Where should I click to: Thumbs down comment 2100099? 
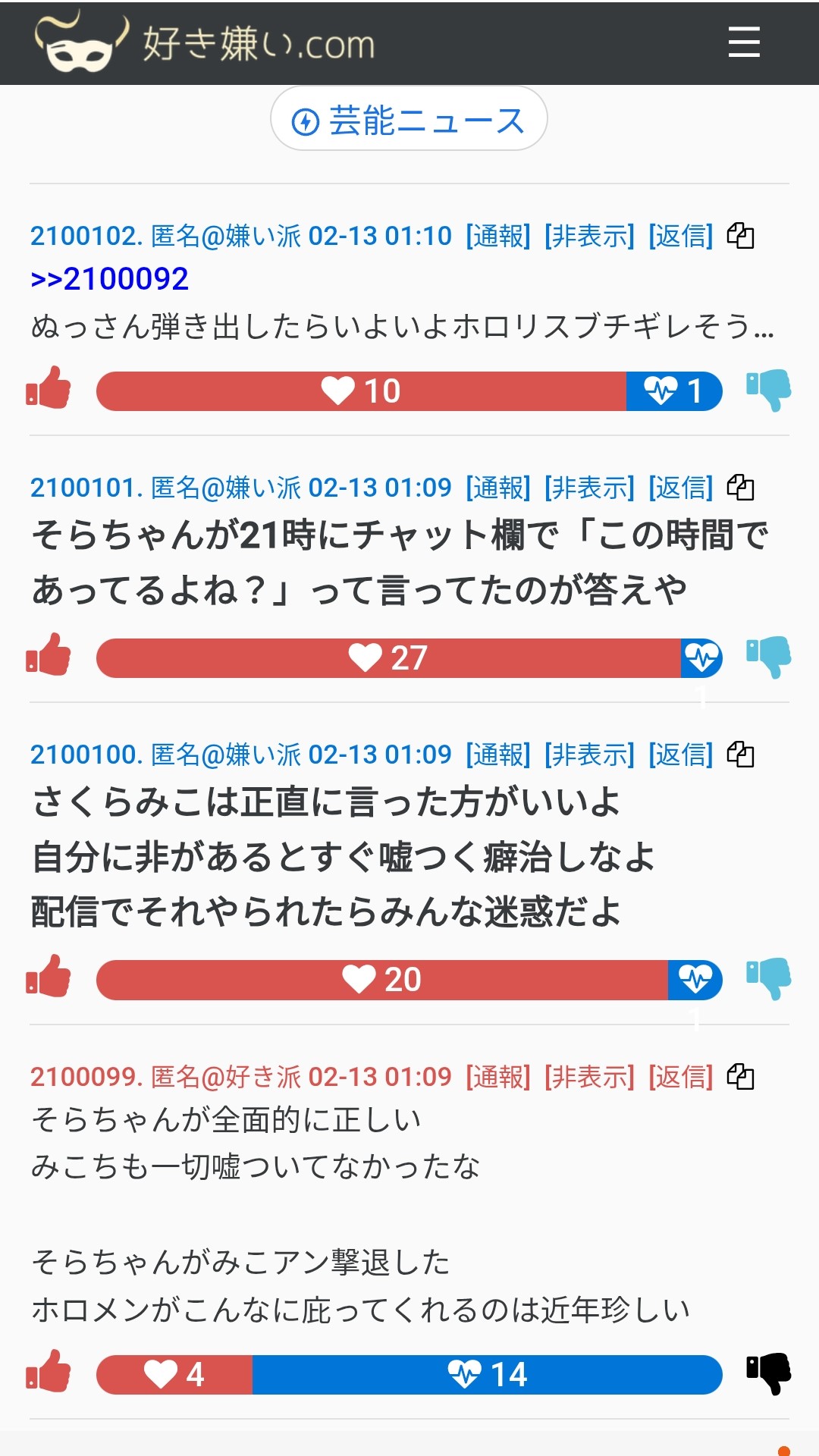(768, 1373)
